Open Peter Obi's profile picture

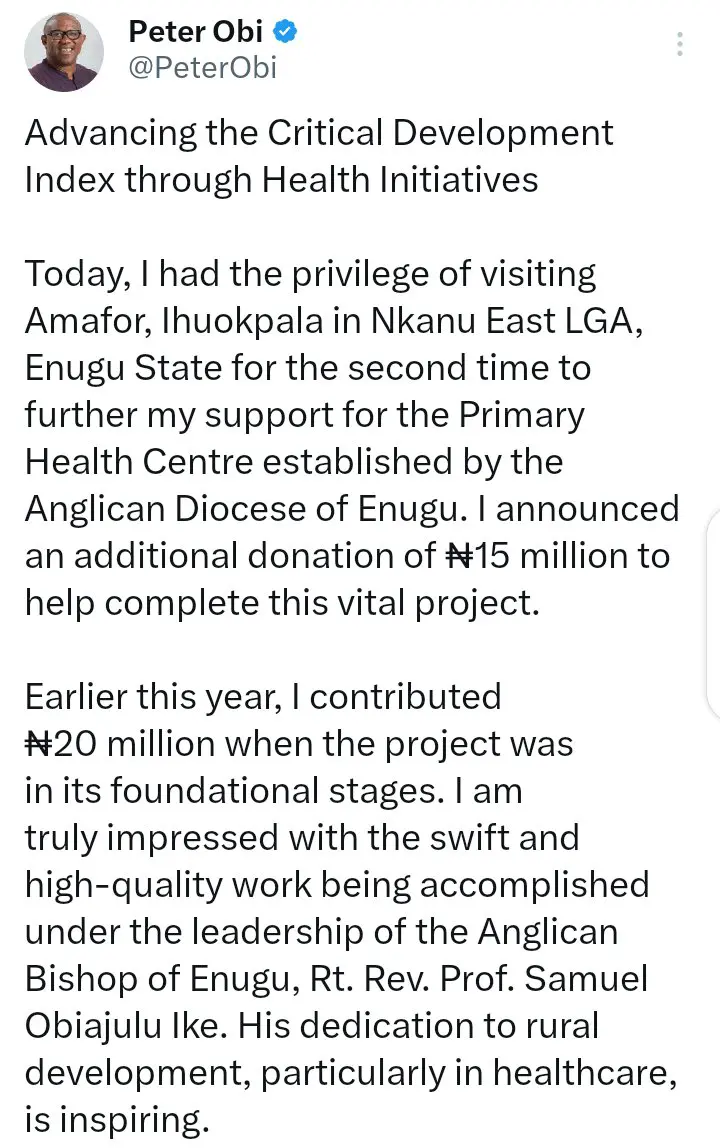tap(64, 52)
